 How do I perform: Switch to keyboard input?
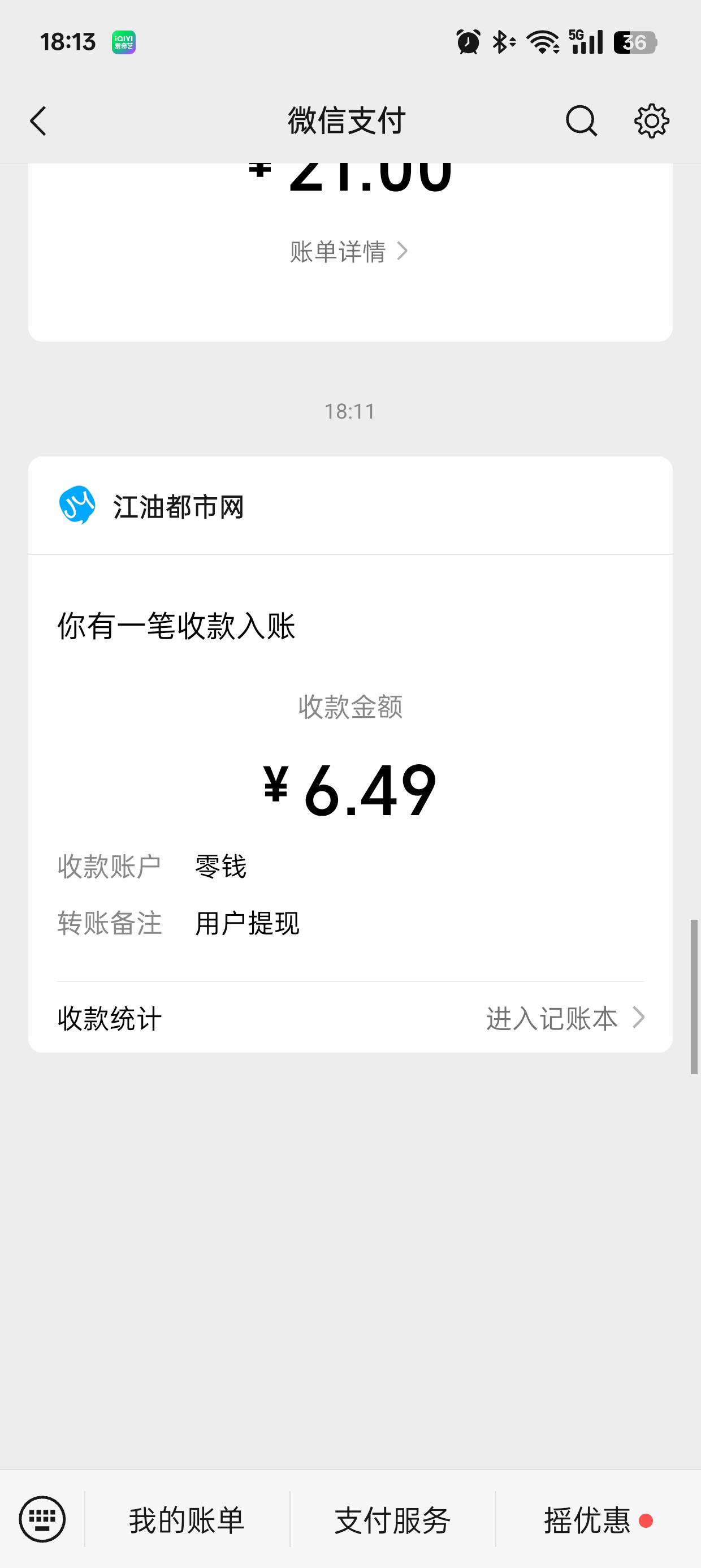pyautogui.click(x=42, y=1519)
